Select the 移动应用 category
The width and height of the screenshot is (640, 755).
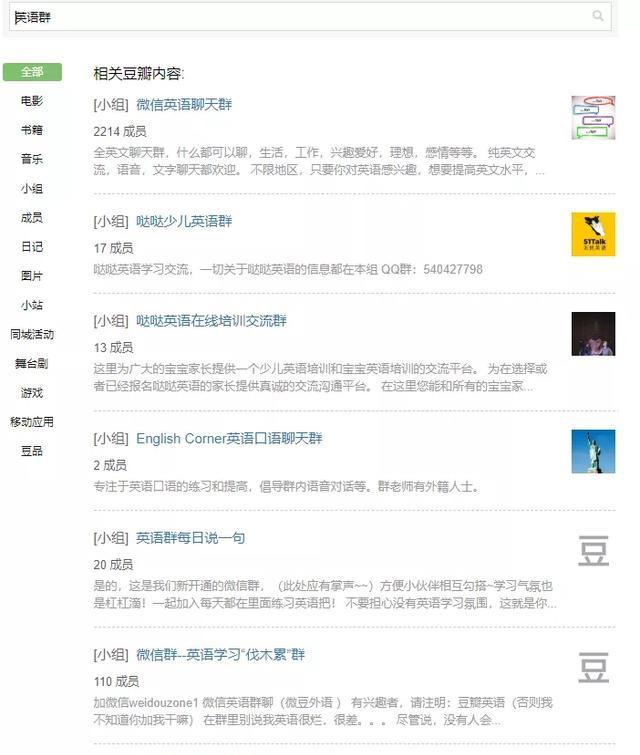coord(32,422)
